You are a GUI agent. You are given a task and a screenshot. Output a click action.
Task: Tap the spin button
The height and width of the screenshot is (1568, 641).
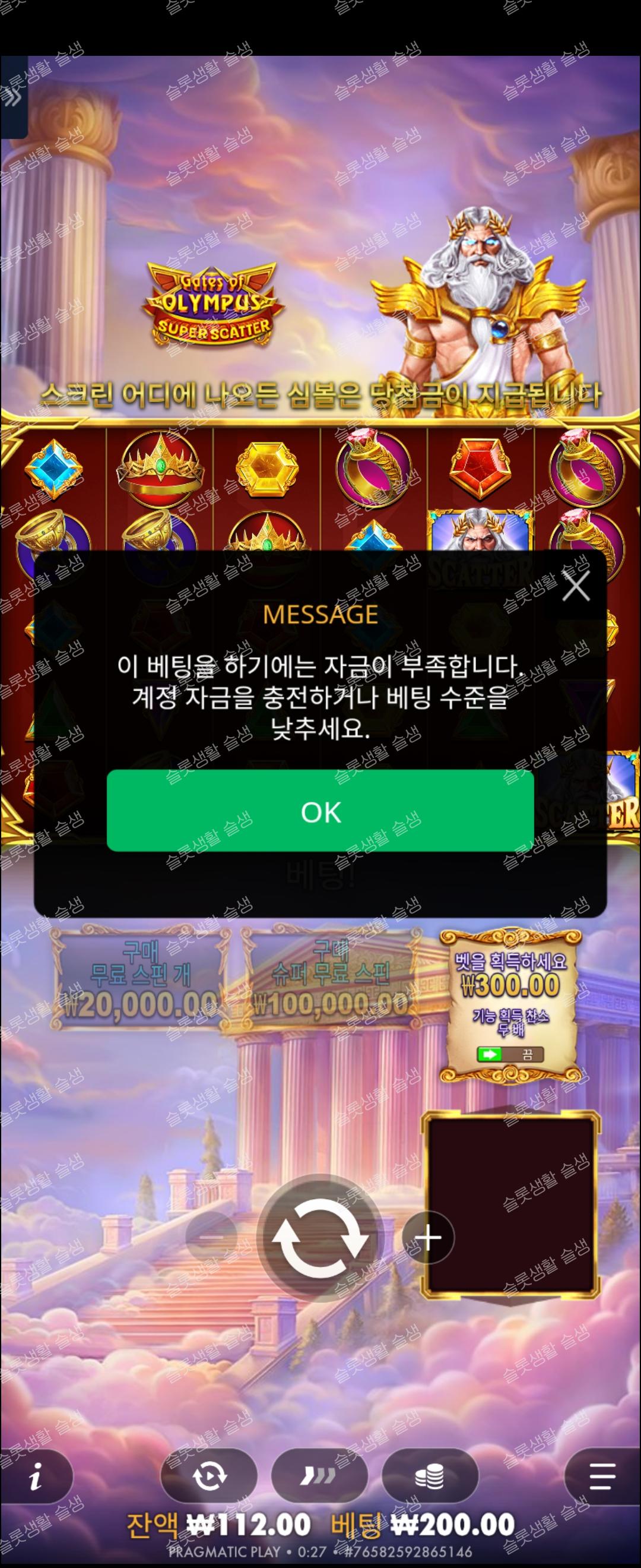(320, 1238)
